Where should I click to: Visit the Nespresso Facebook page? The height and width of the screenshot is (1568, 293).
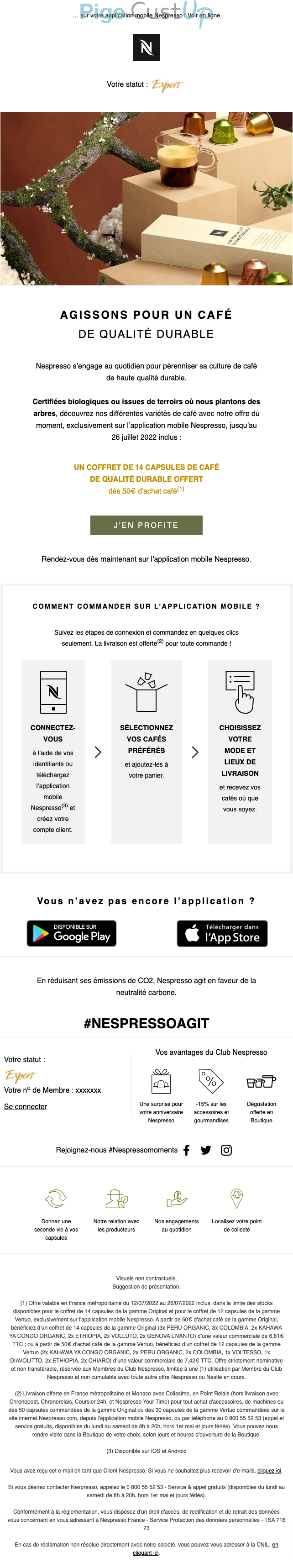pyautogui.click(x=187, y=1150)
